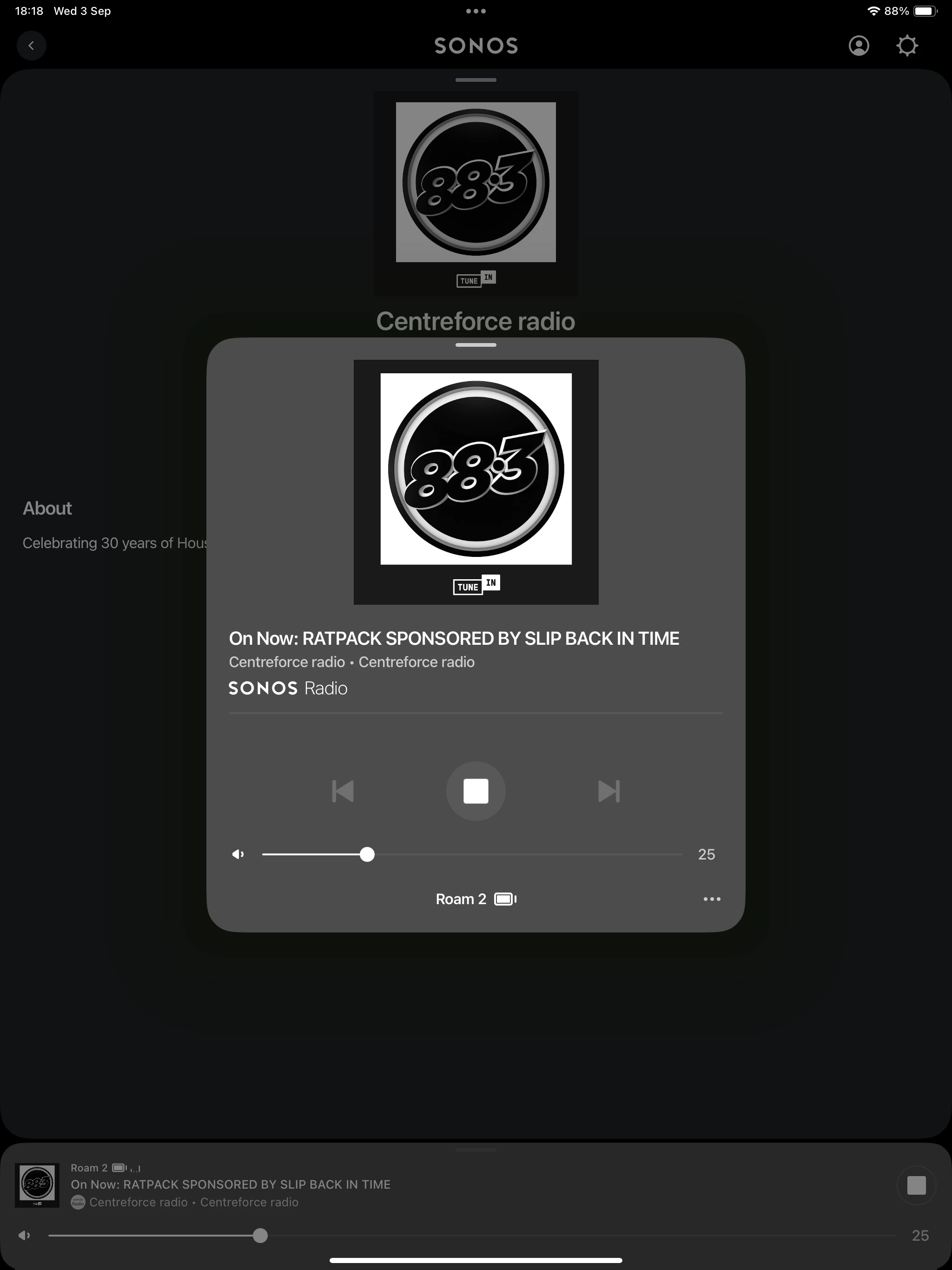
Task: Skip to next track
Action: coord(608,791)
